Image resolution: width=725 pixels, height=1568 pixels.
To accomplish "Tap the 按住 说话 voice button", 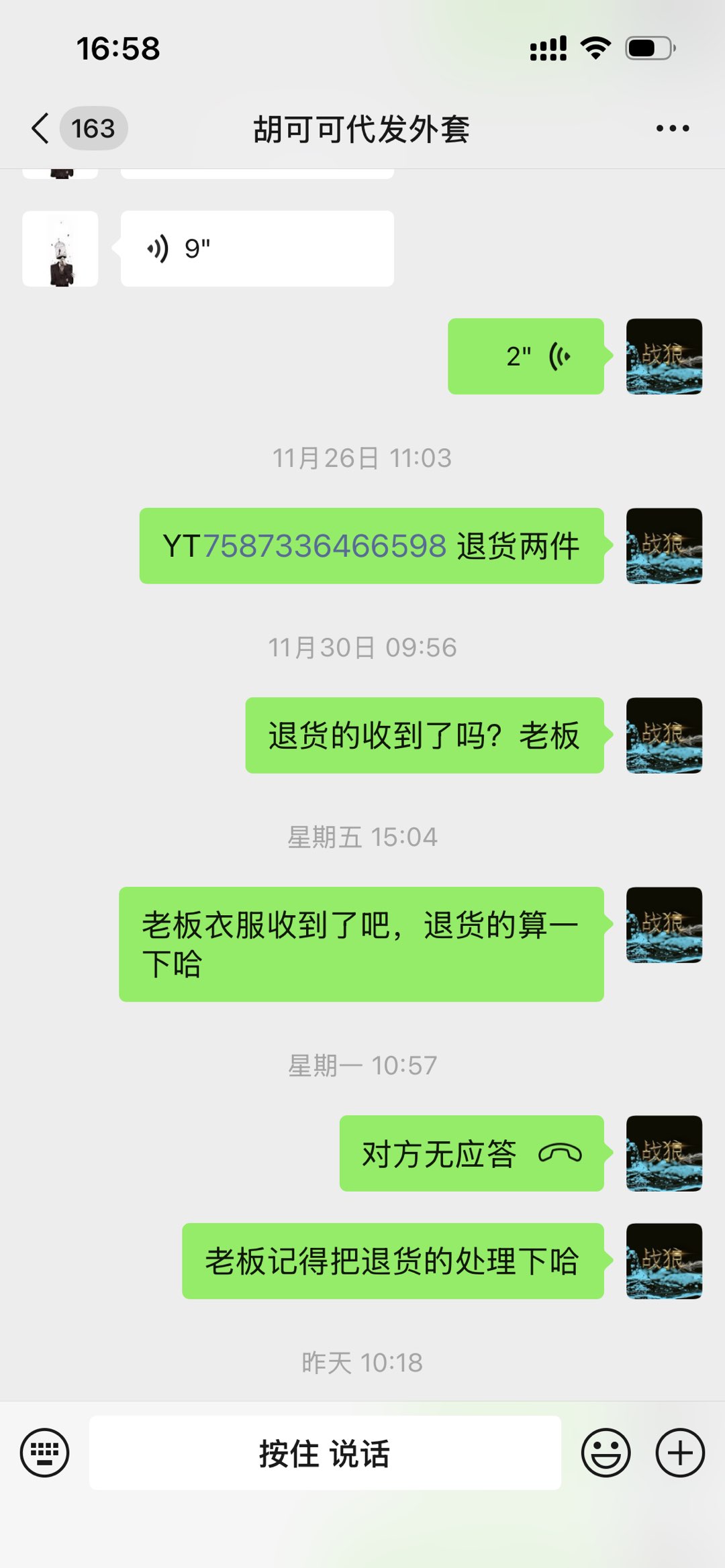I will click(x=325, y=1453).
